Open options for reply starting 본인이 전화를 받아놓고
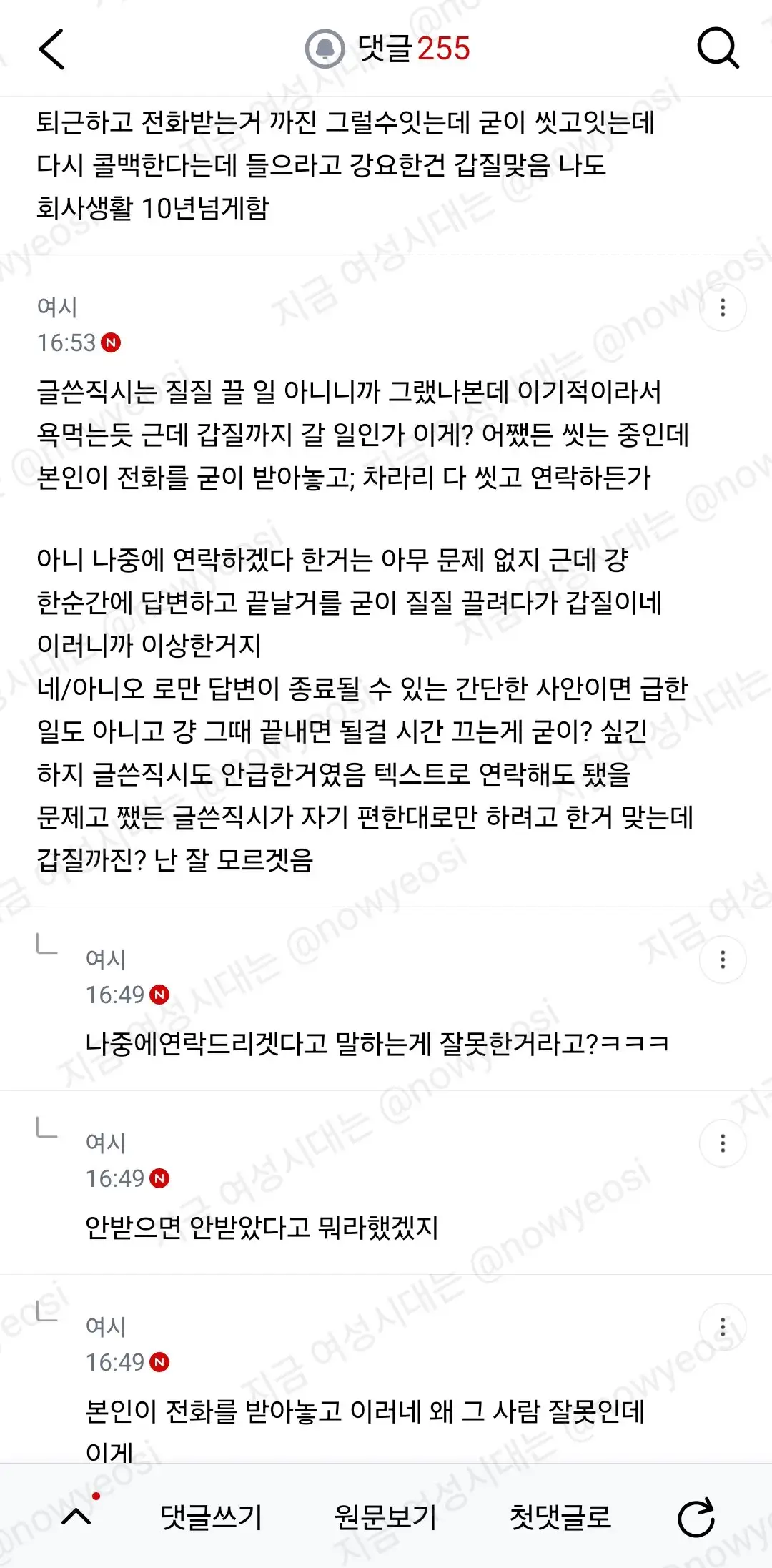This screenshot has width=772, height=1568. point(723,1327)
